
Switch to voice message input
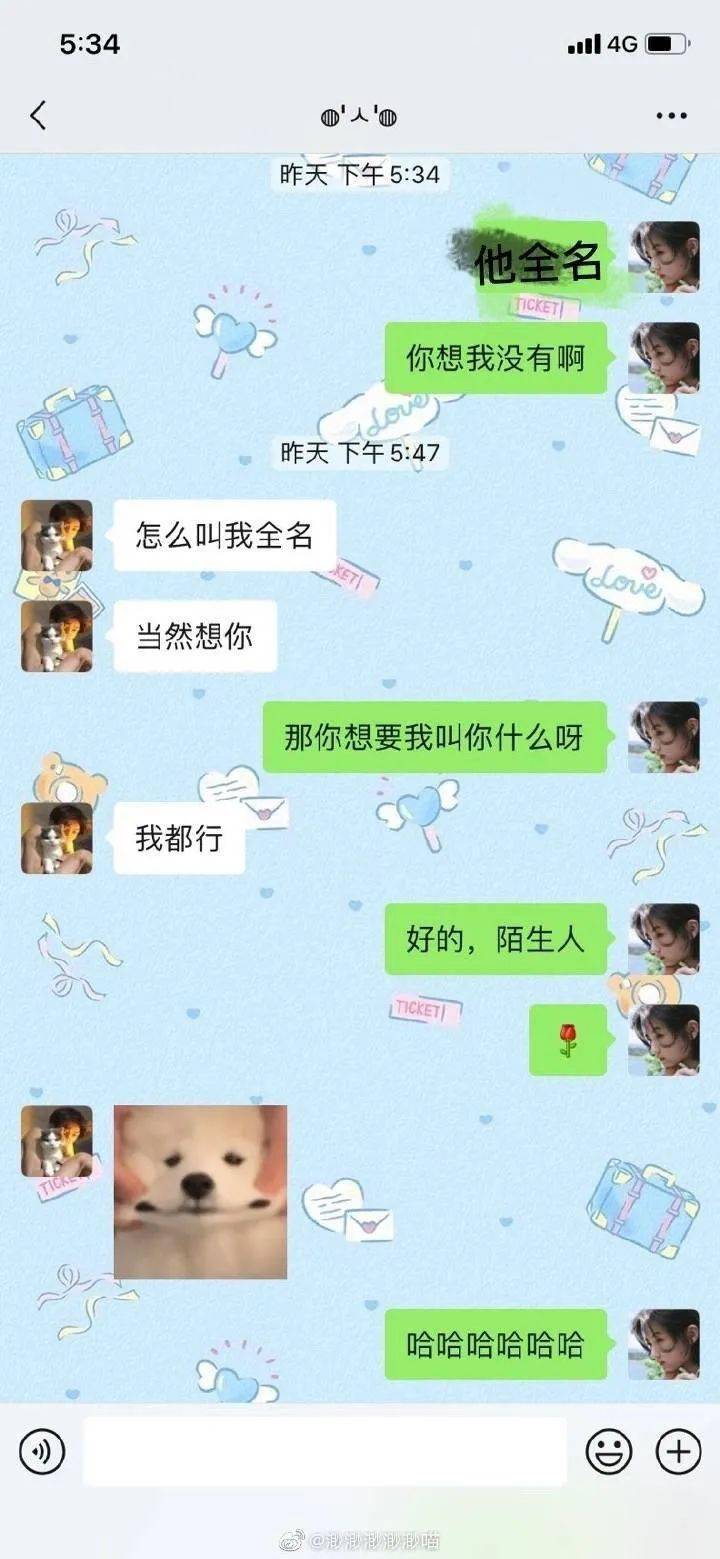pyautogui.click(x=42, y=1451)
